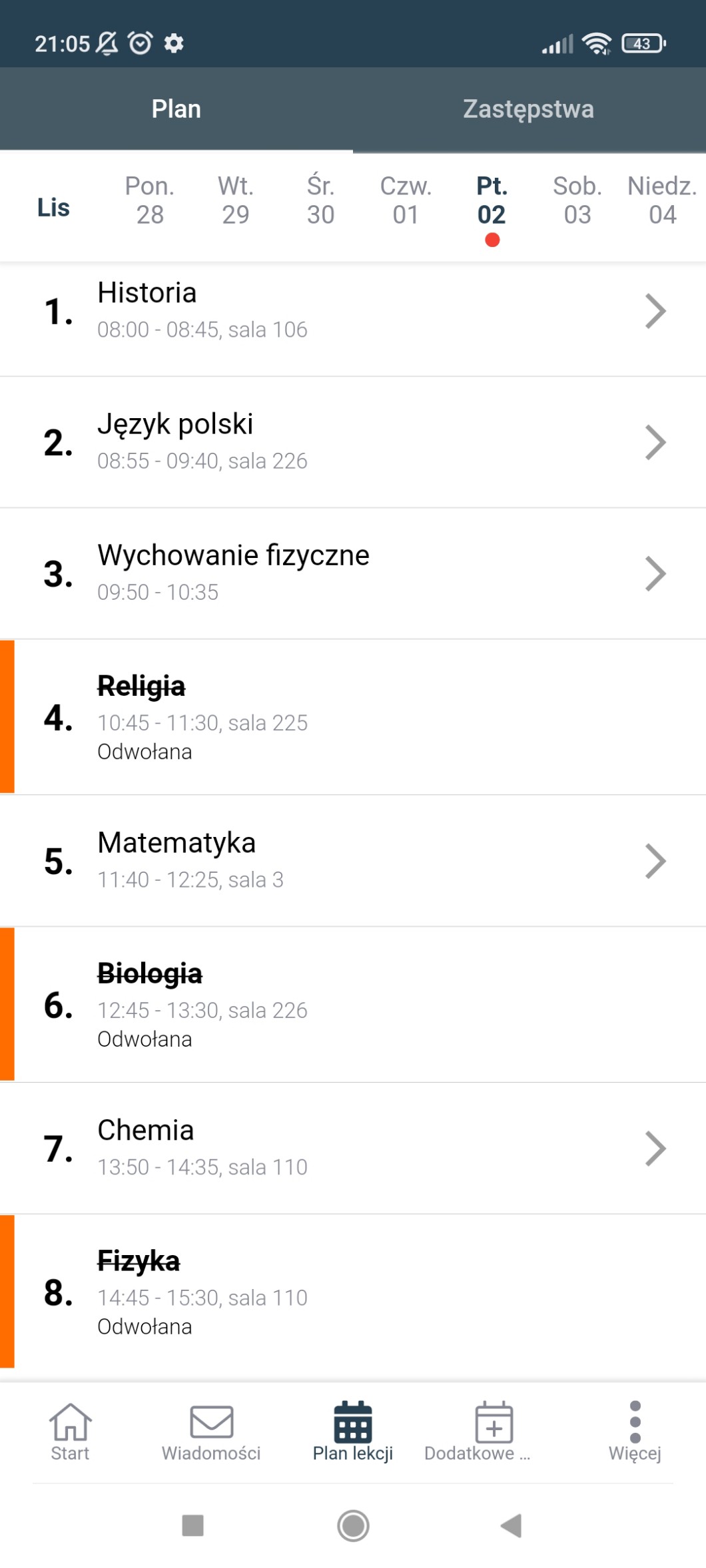
Task: Go to Niedz. 04 in the calendar
Action: click(662, 200)
